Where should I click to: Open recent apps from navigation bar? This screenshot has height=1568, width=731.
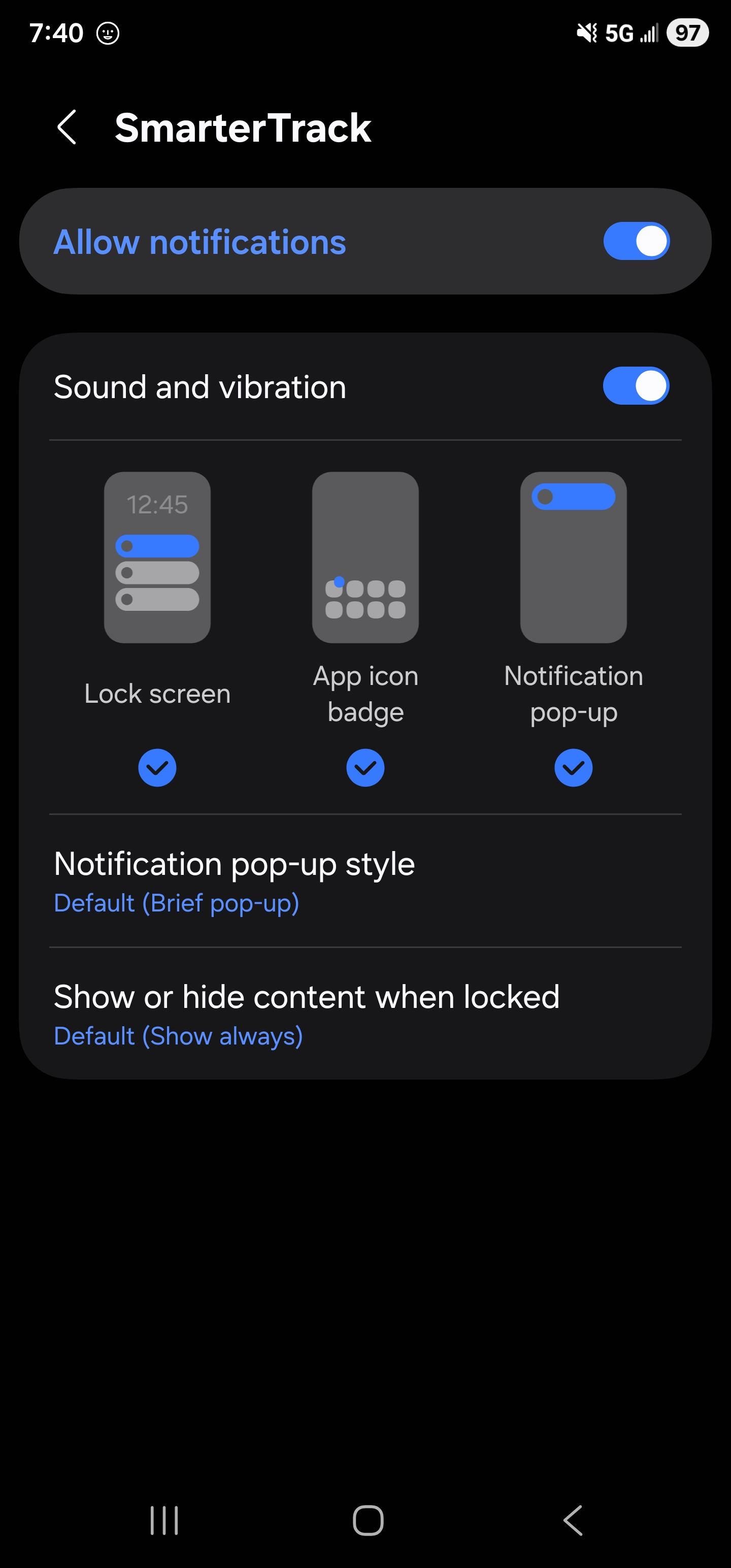click(164, 1520)
